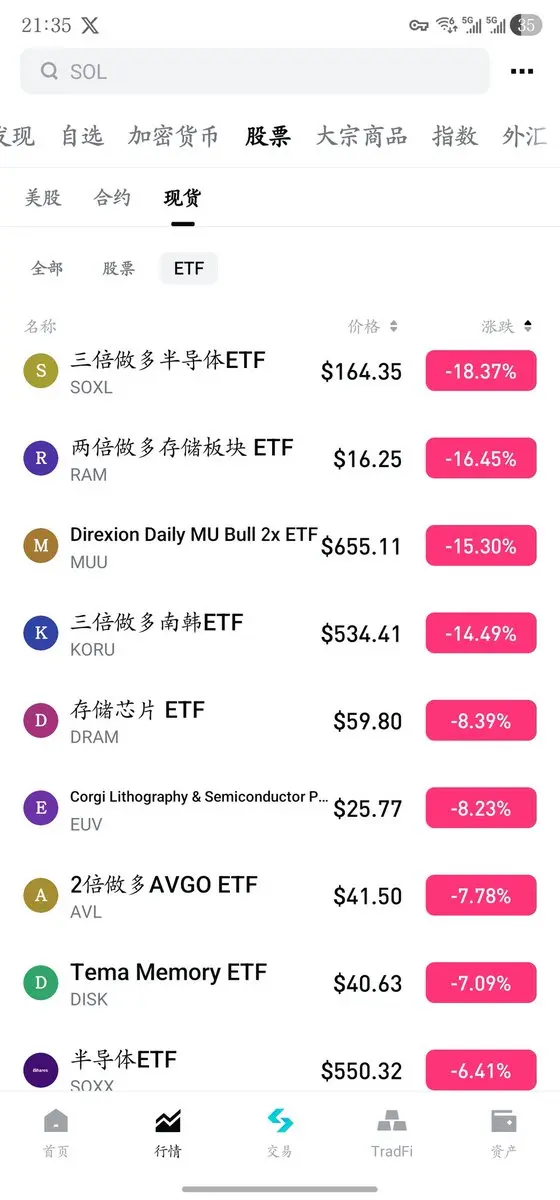The width and height of the screenshot is (560, 1200).
Task: View the KORU 三倍做多南韩ETF row
Action: pyautogui.click(x=280, y=633)
